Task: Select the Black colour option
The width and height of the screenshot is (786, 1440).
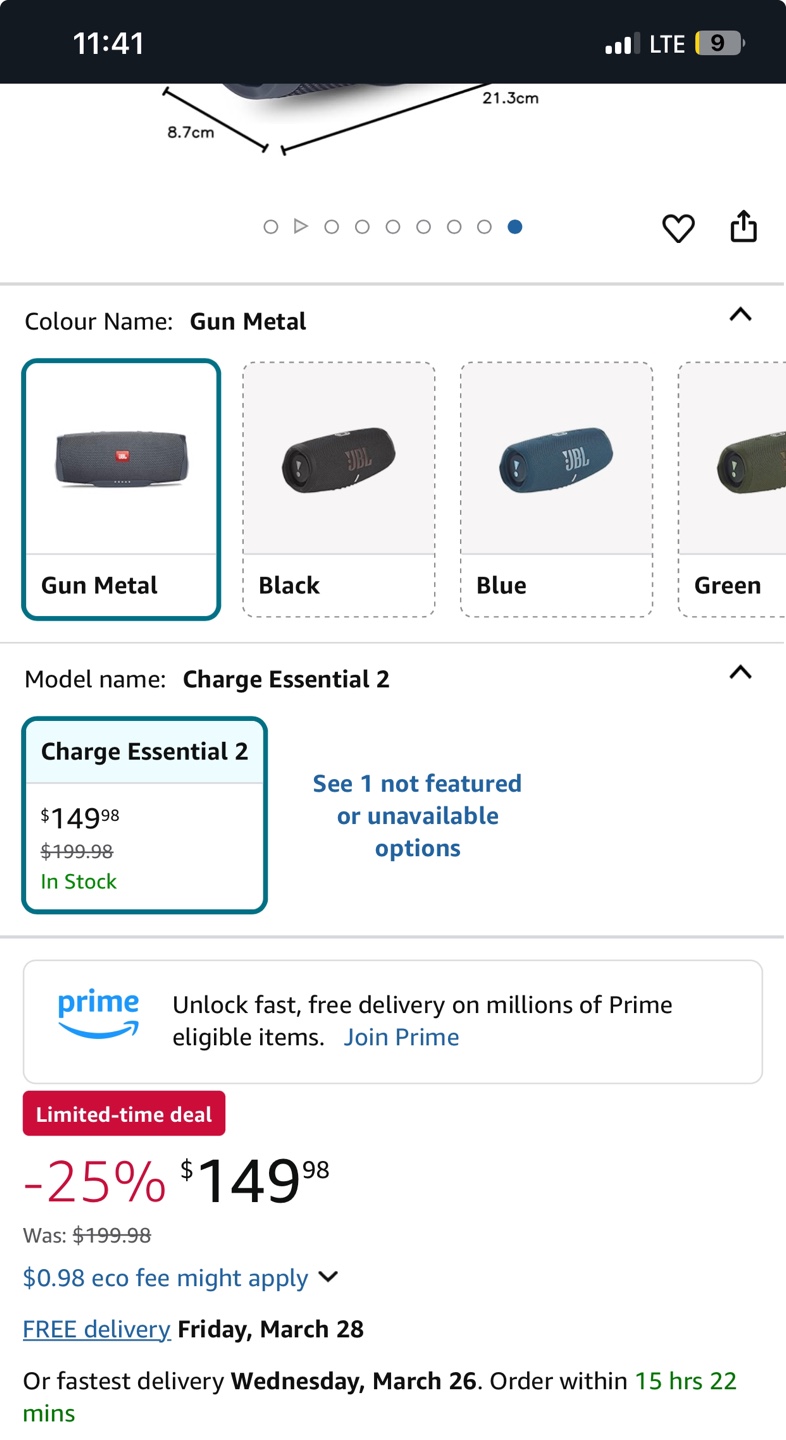Action: (x=338, y=489)
